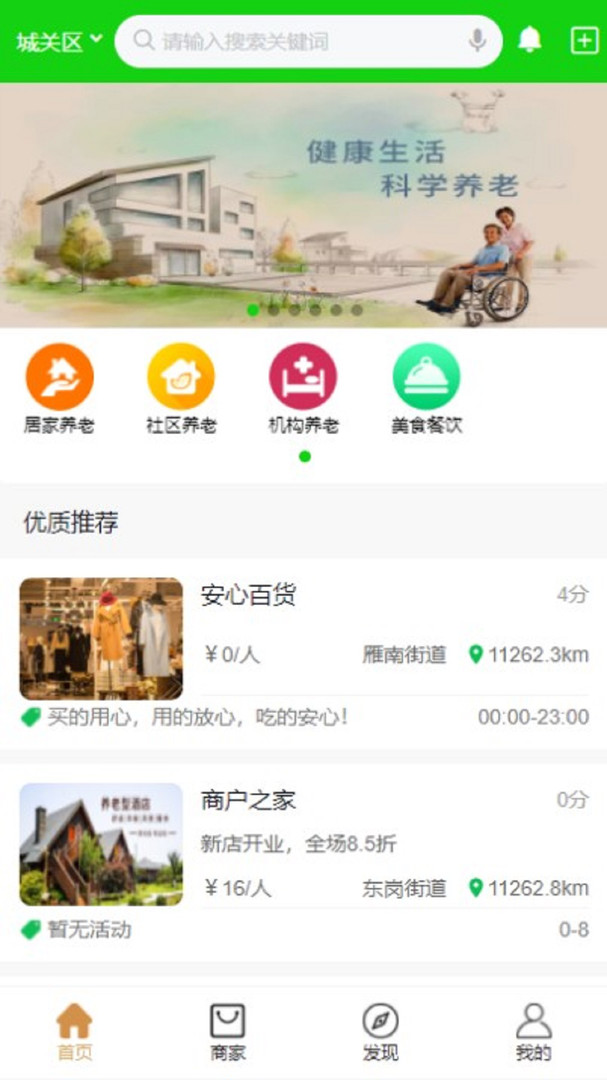The height and width of the screenshot is (1080, 607).
Task: Open the 健康生活 科学养老 banner
Action: (303, 205)
